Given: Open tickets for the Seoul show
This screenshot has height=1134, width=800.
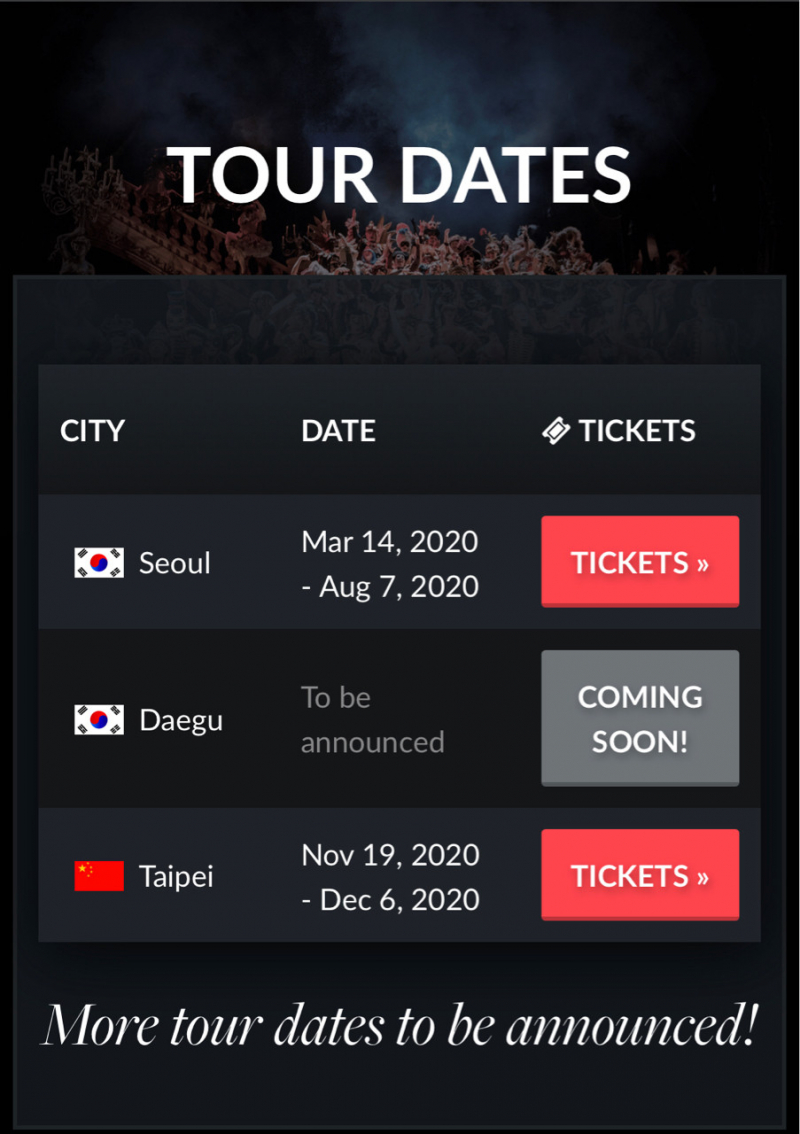Looking at the screenshot, I should [640, 561].
